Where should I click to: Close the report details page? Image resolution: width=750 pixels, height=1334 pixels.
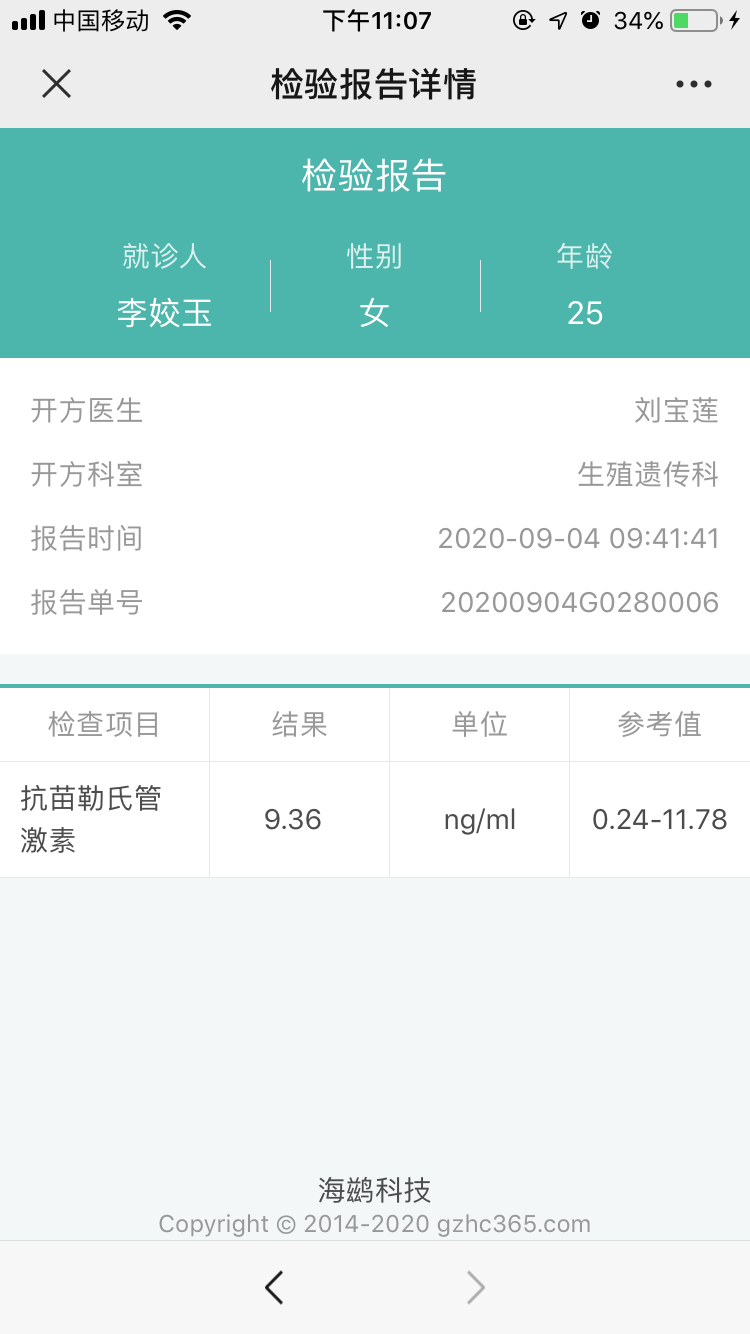[x=57, y=84]
